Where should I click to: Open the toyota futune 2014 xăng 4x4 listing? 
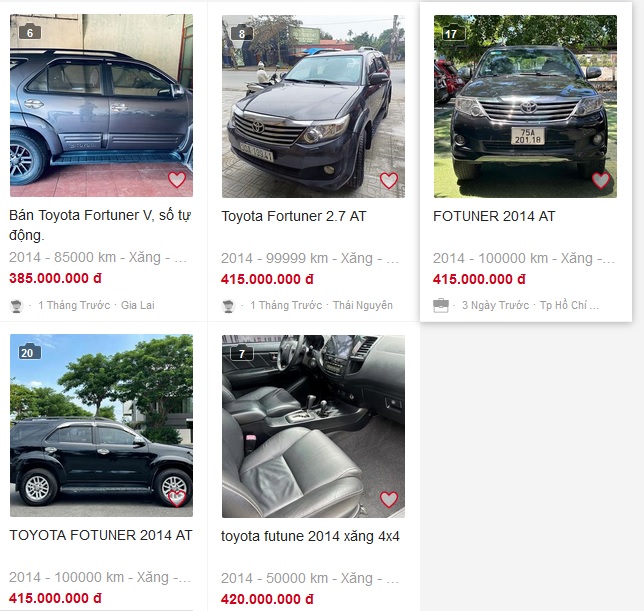[x=310, y=536]
